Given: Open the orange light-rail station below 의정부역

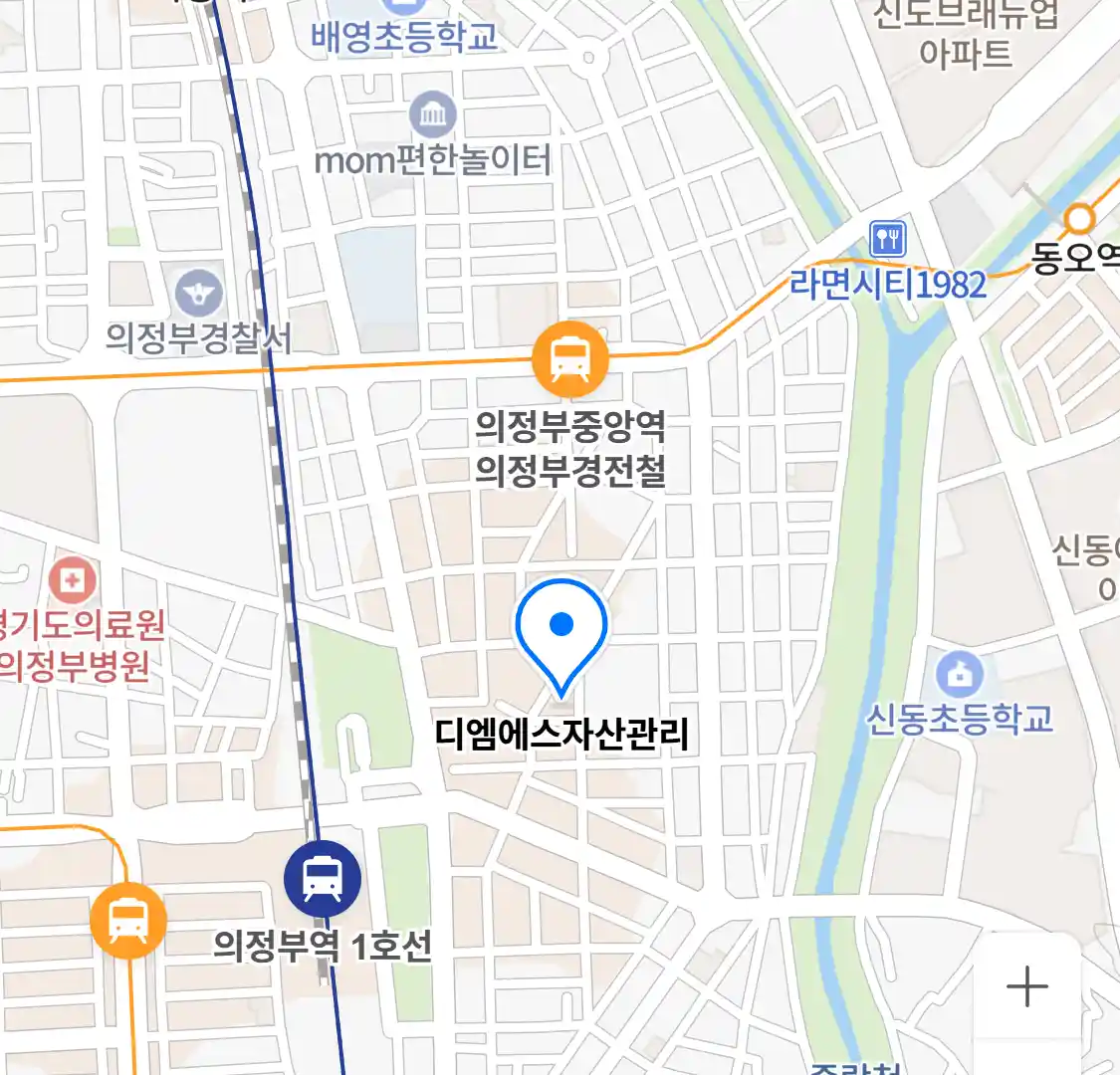Looking at the screenshot, I should click(127, 922).
